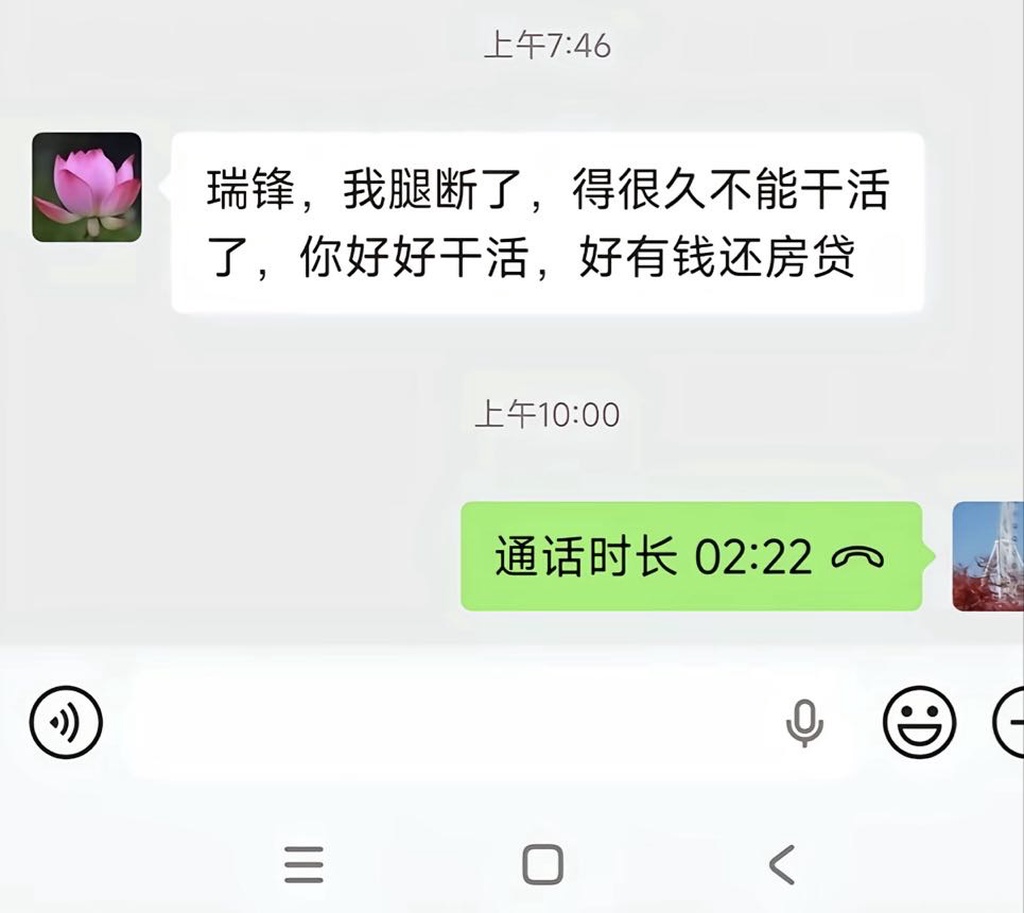Go back with the system back button
This screenshot has width=1024, height=913.
point(781,864)
